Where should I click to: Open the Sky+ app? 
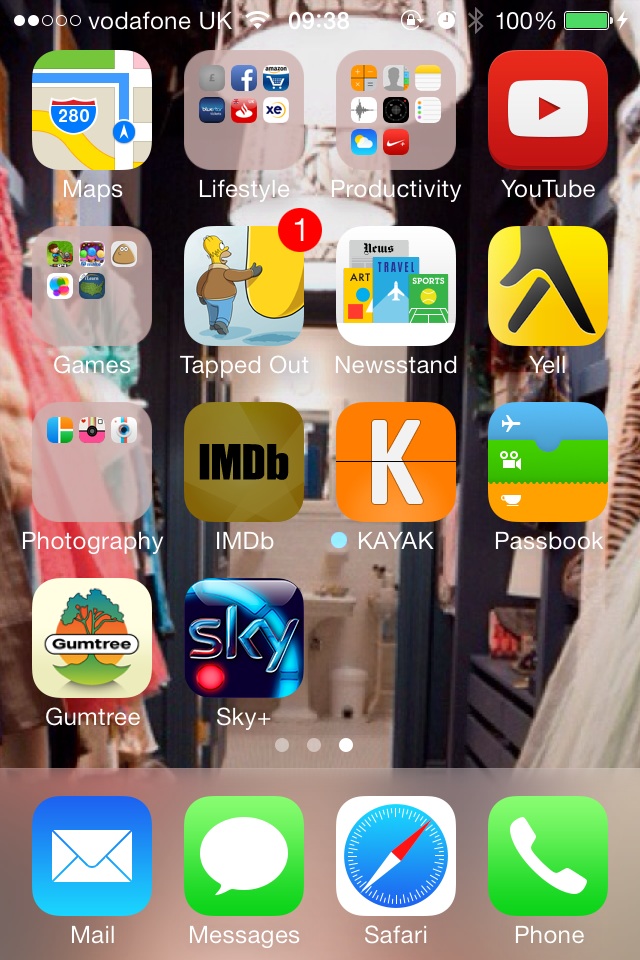click(x=244, y=638)
